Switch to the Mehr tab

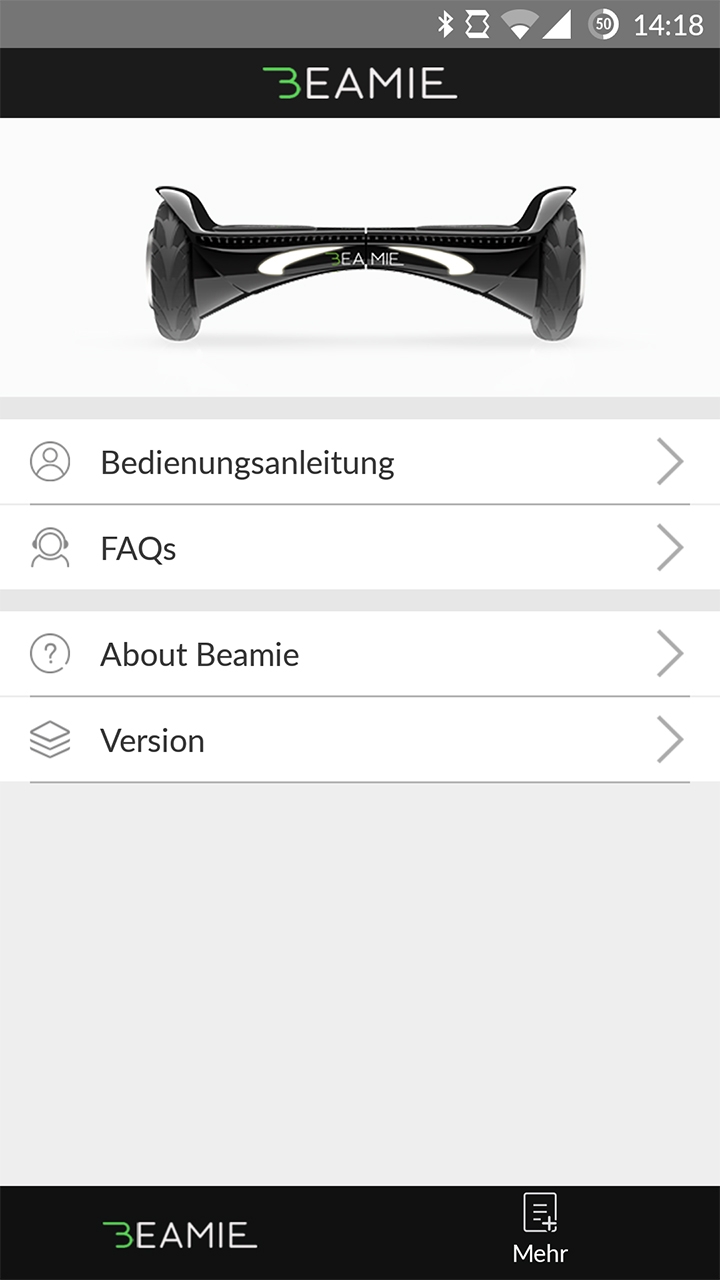tap(540, 1230)
